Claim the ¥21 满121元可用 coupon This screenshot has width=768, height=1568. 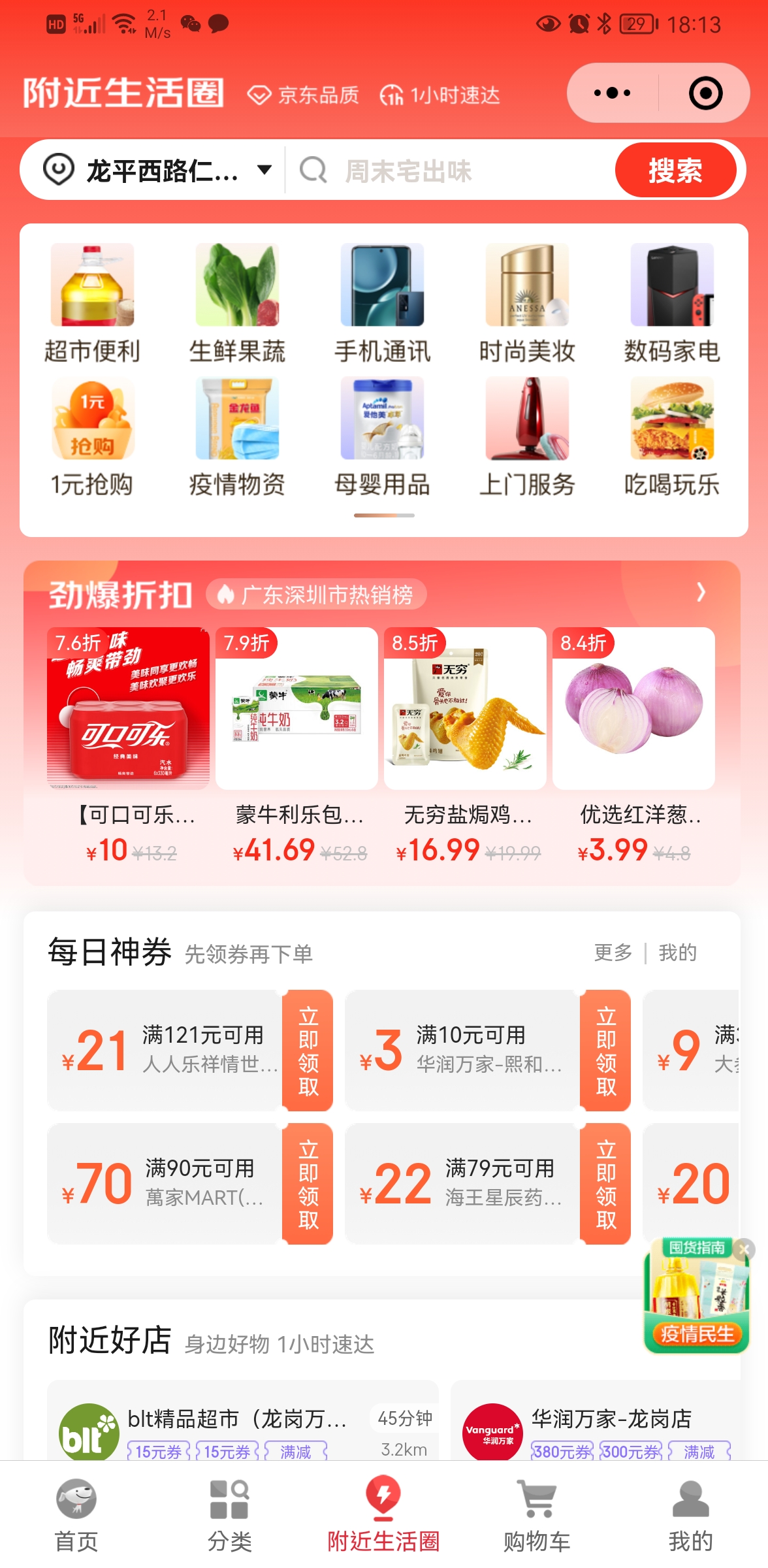(308, 1050)
